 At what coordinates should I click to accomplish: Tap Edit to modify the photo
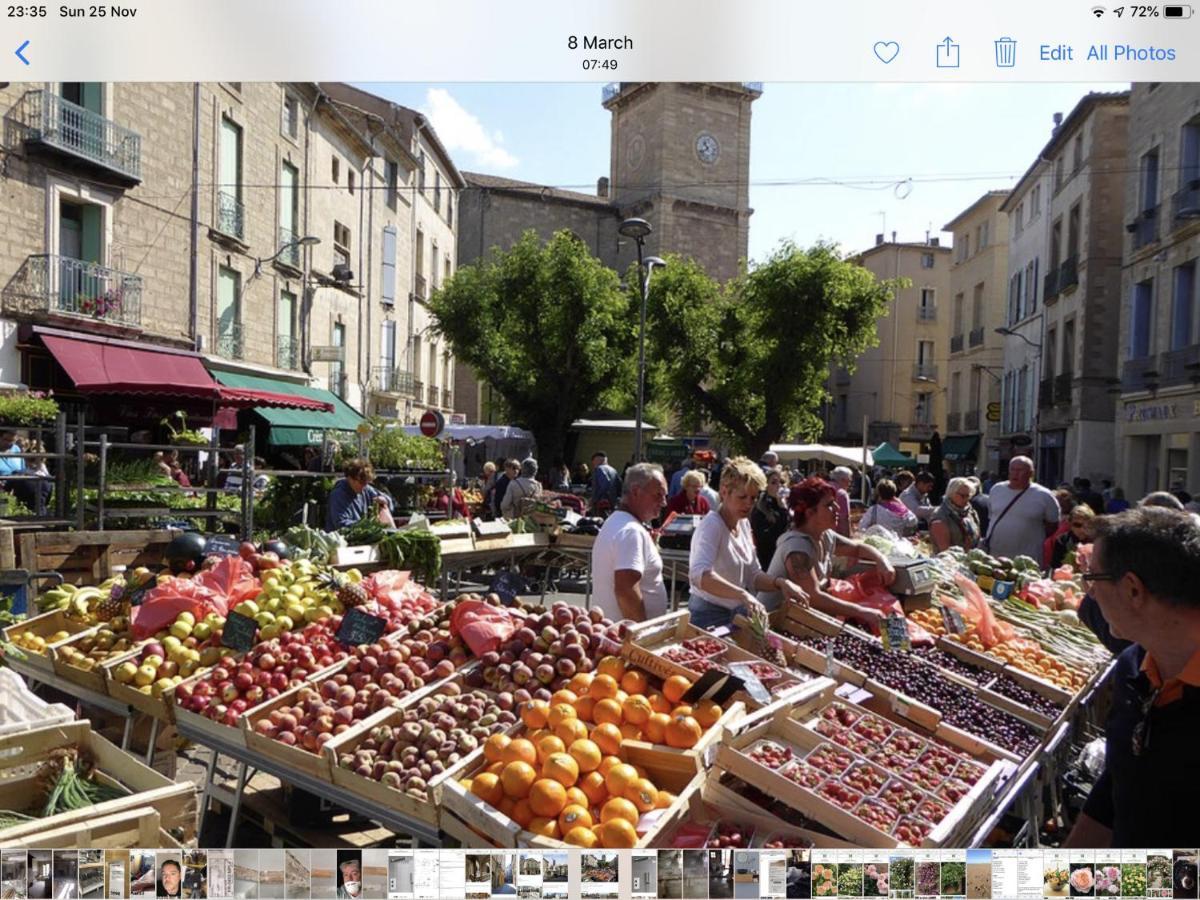[x=1055, y=53]
